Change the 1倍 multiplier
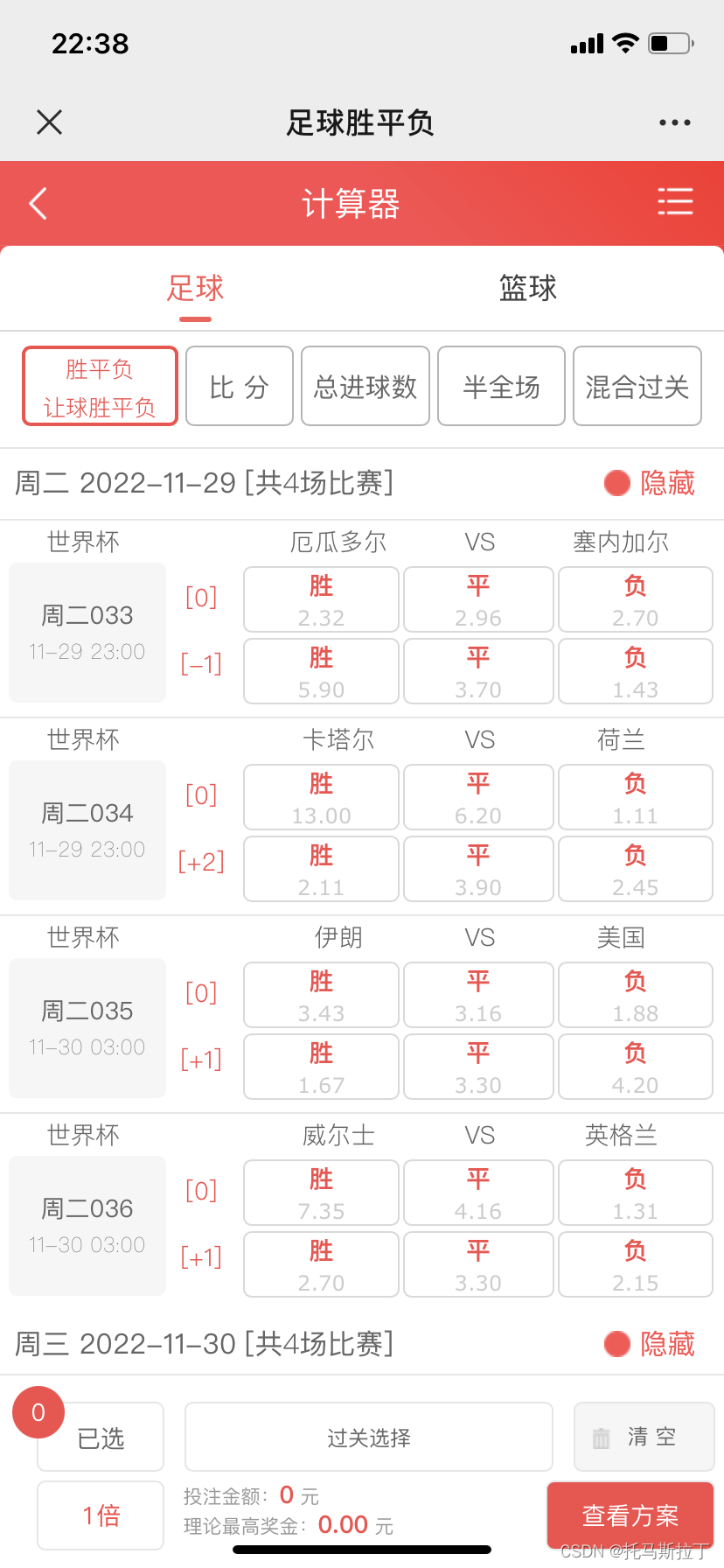The height and width of the screenshot is (1568, 724). click(x=101, y=1515)
